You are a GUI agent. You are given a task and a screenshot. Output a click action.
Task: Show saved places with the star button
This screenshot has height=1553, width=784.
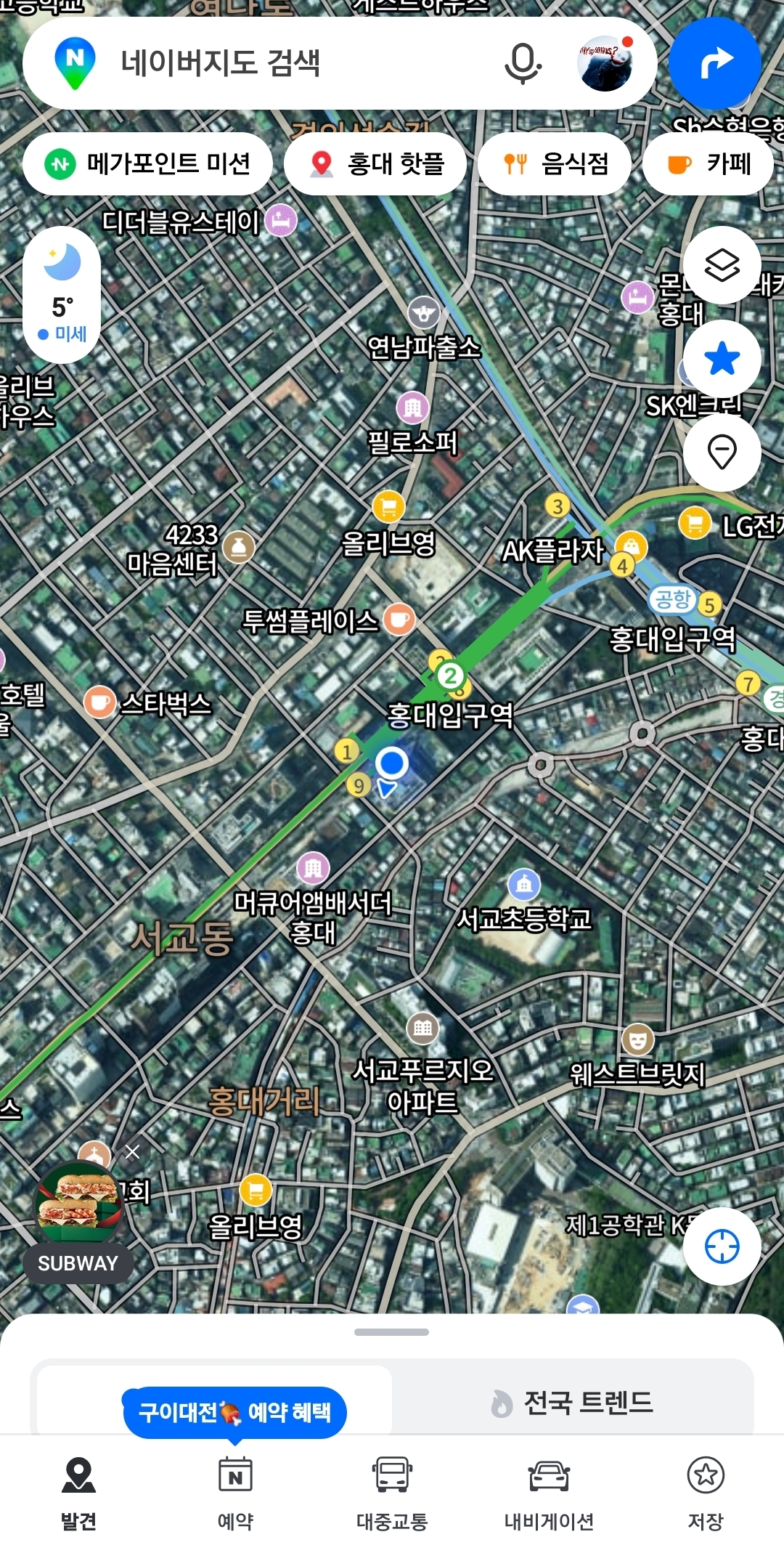(722, 359)
